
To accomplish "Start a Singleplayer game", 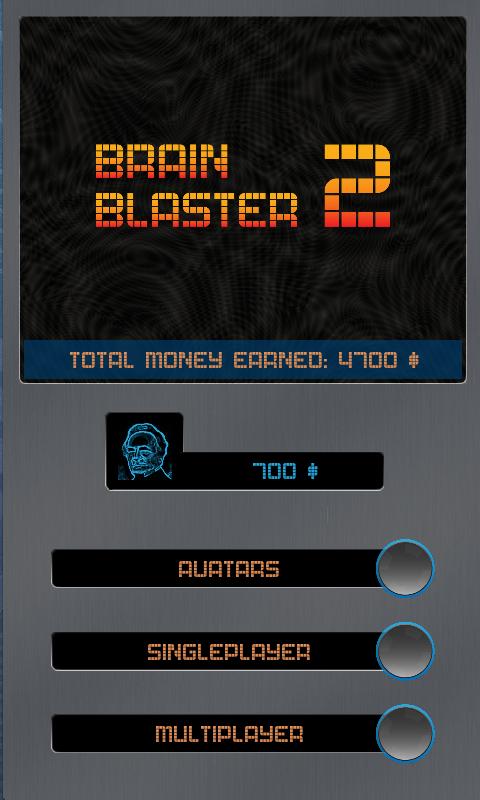I will pyautogui.click(x=243, y=652).
